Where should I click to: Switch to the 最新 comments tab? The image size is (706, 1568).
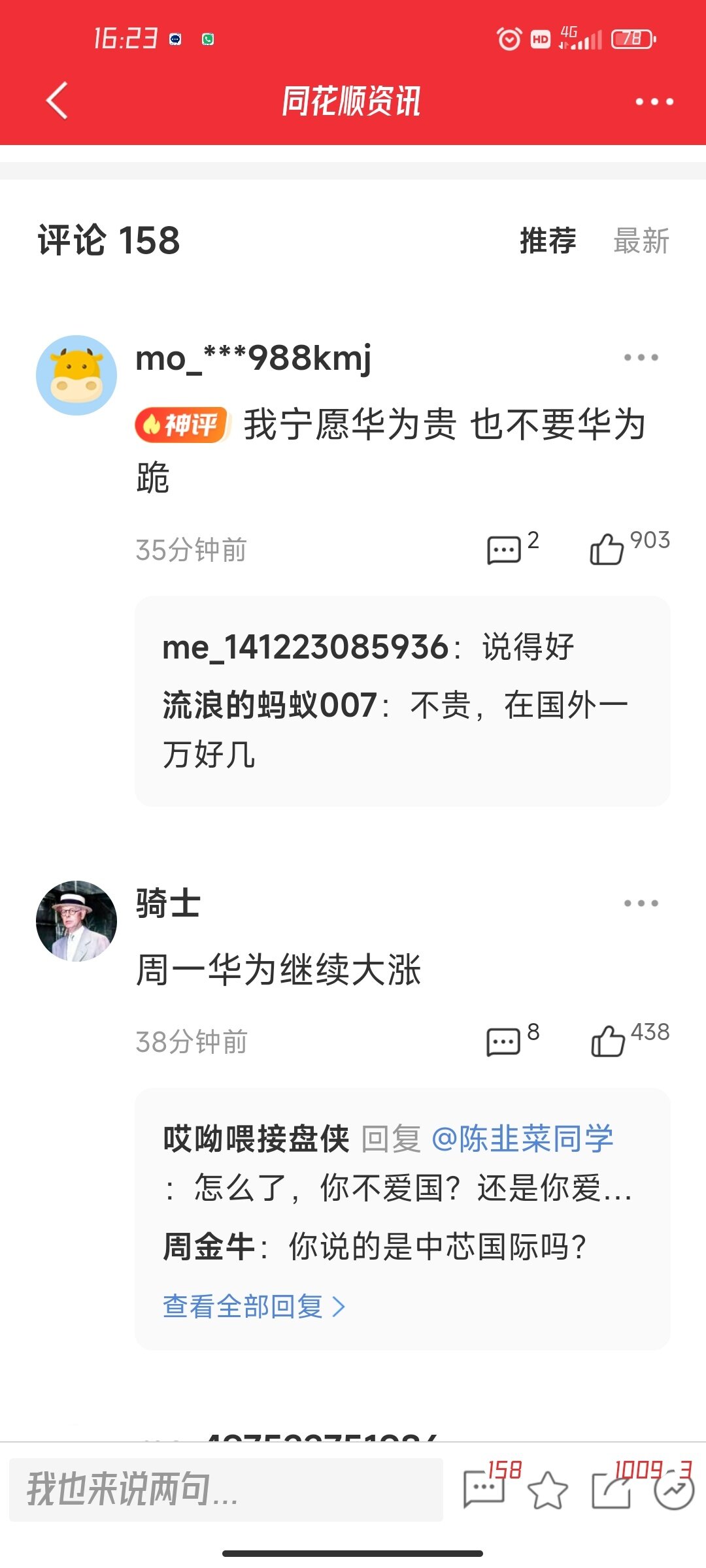pyautogui.click(x=641, y=240)
